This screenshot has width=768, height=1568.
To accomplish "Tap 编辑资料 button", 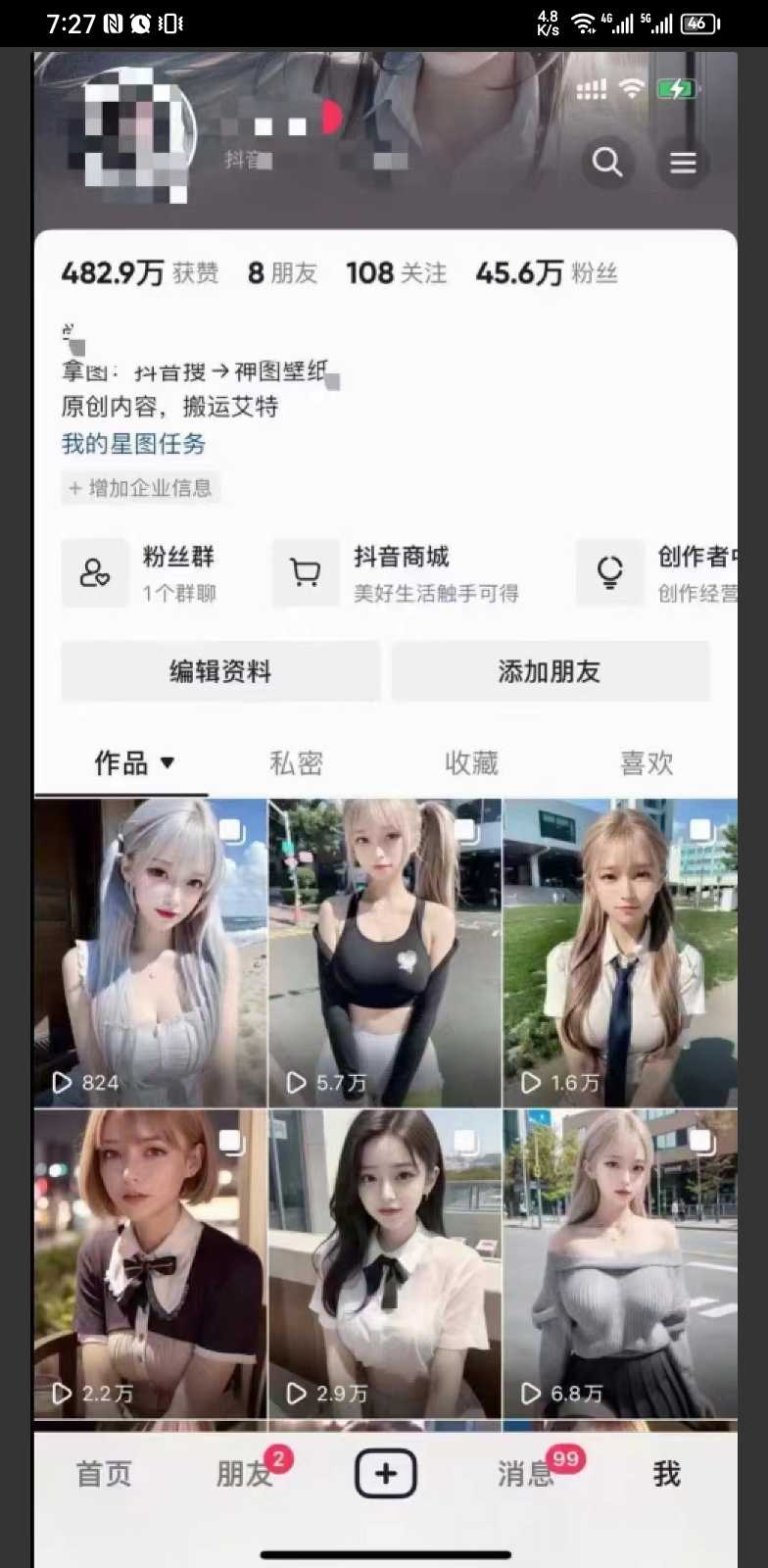I will (220, 671).
